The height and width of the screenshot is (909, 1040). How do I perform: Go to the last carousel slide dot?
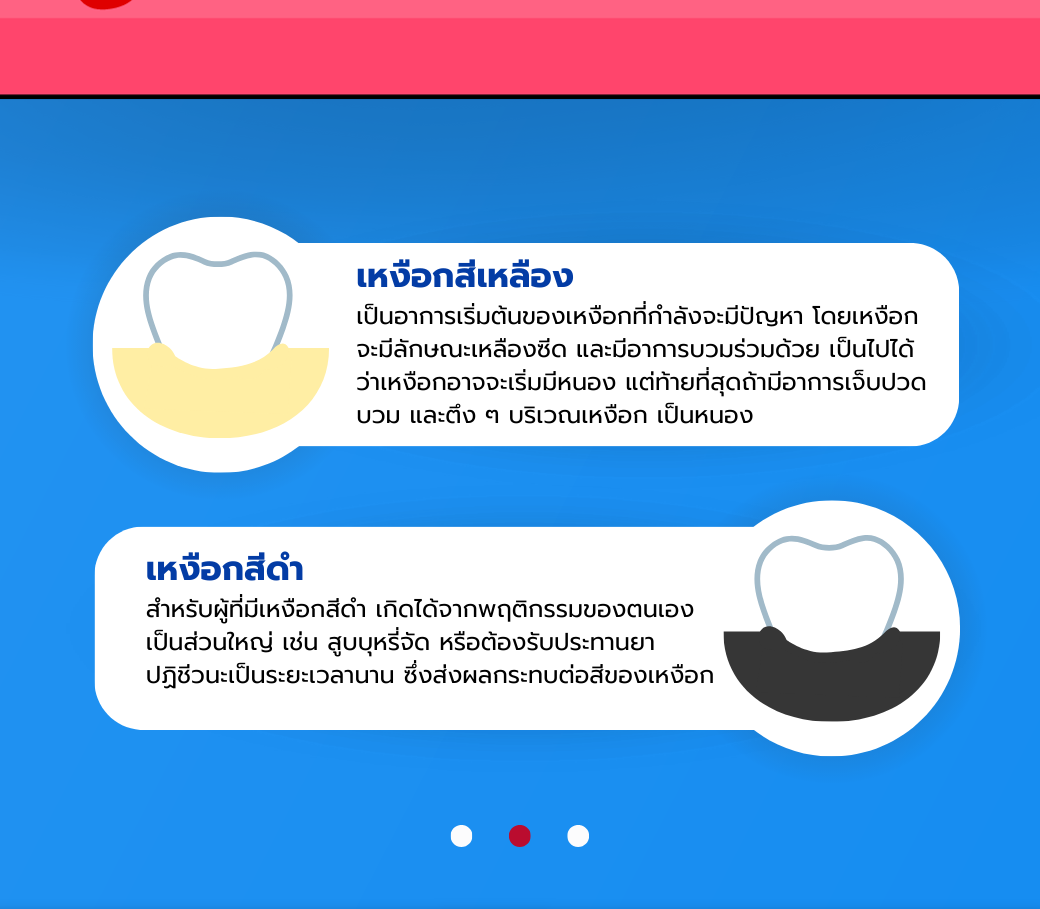click(578, 836)
